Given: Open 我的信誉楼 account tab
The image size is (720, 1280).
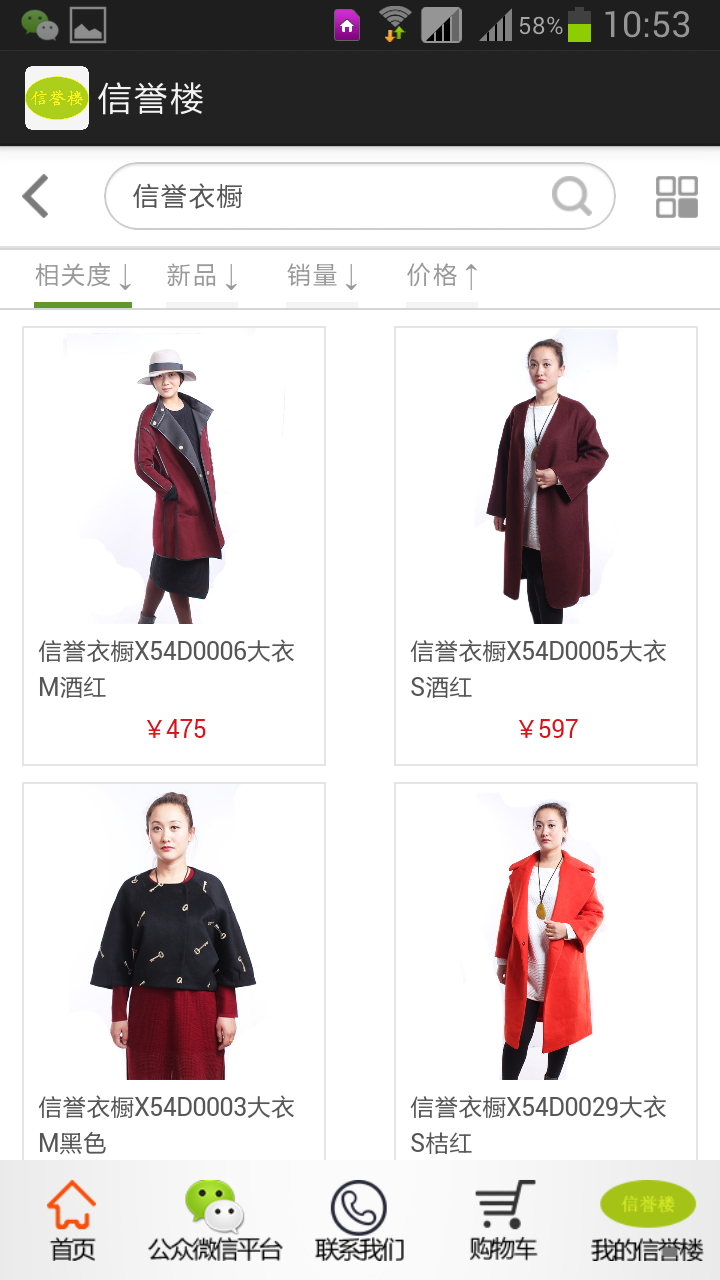Looking at the screenshot, I should coord(647,1220).
